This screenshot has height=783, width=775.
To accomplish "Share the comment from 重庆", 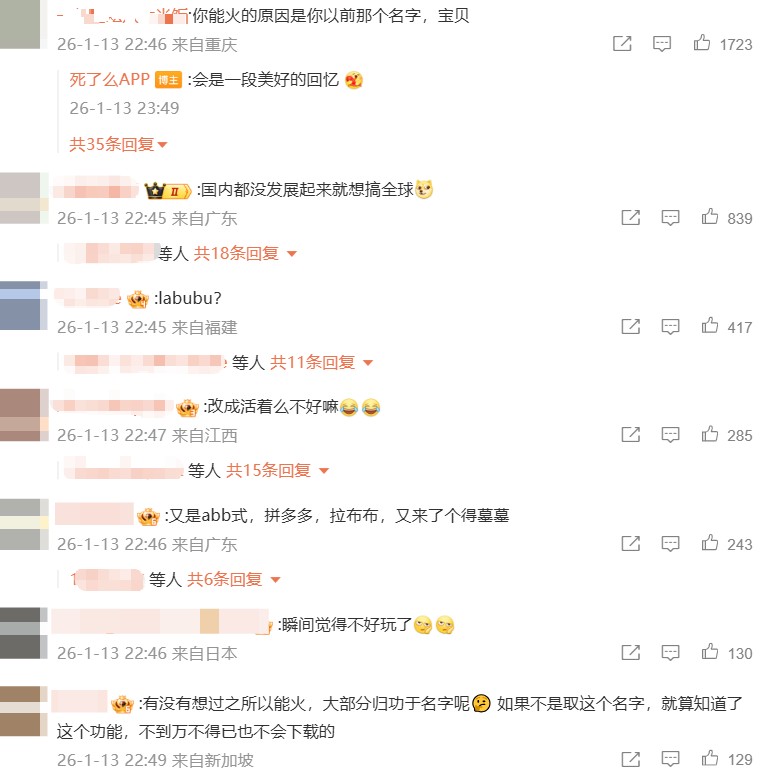I will tap(621, 44).
